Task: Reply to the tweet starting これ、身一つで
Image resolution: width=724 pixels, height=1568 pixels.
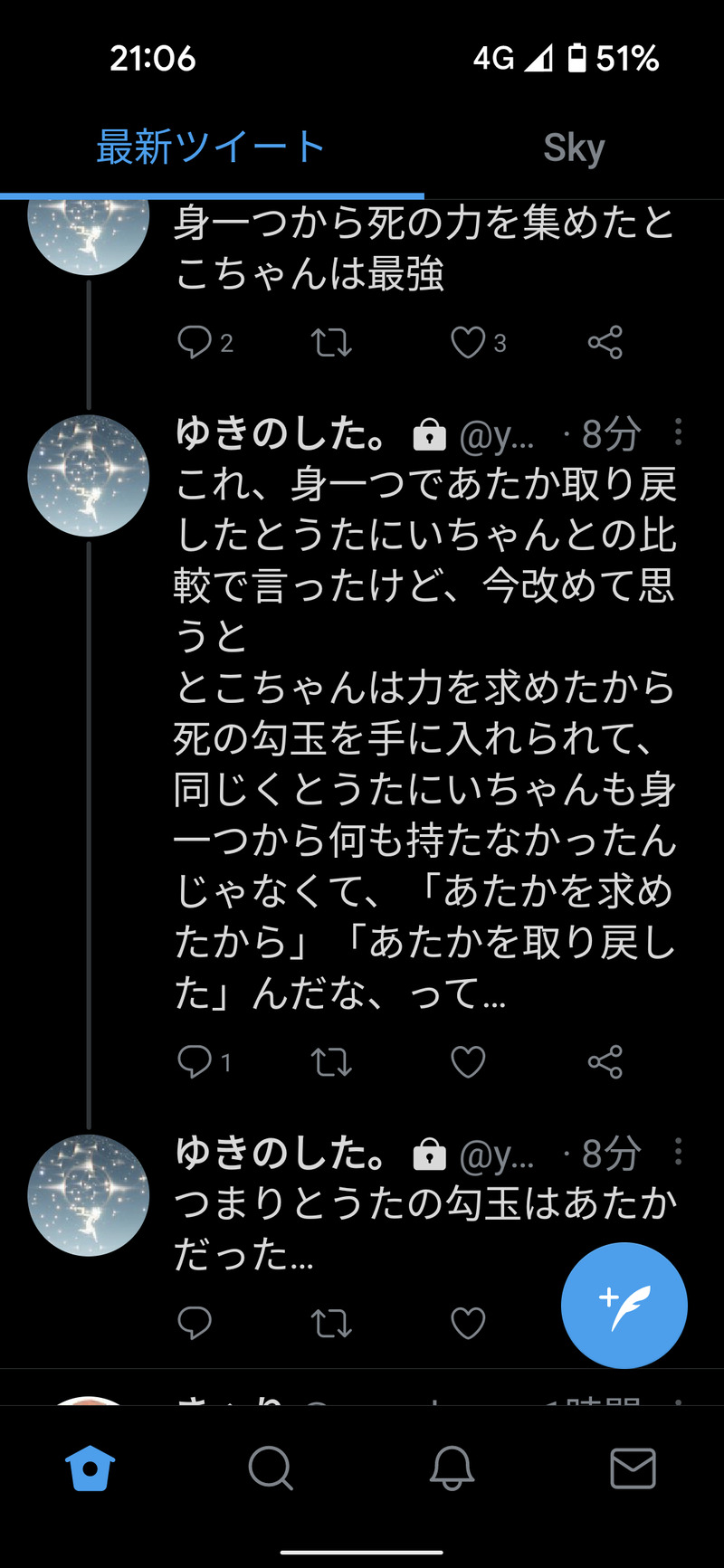Action: click(195, 1061)
